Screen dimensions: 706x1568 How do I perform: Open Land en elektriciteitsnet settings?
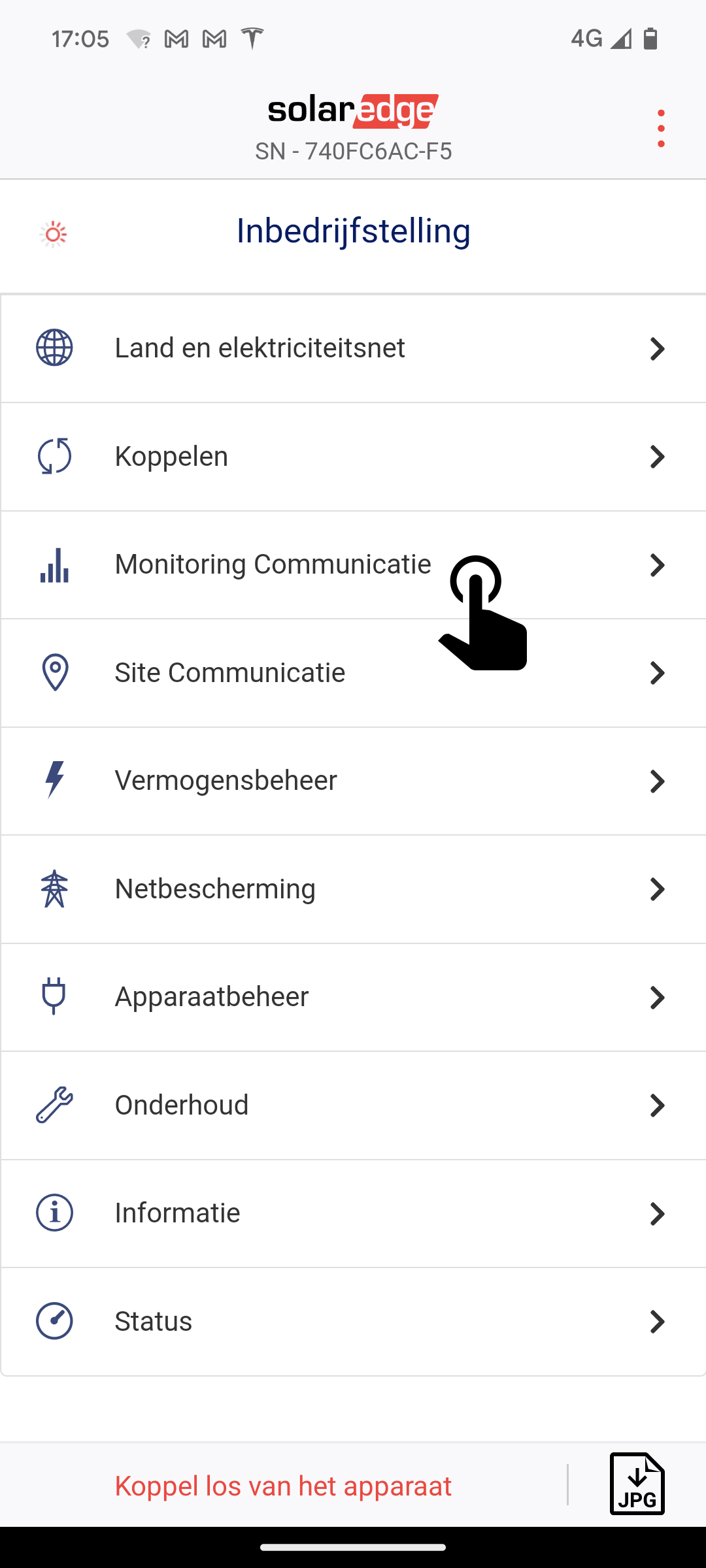point(353,348)
